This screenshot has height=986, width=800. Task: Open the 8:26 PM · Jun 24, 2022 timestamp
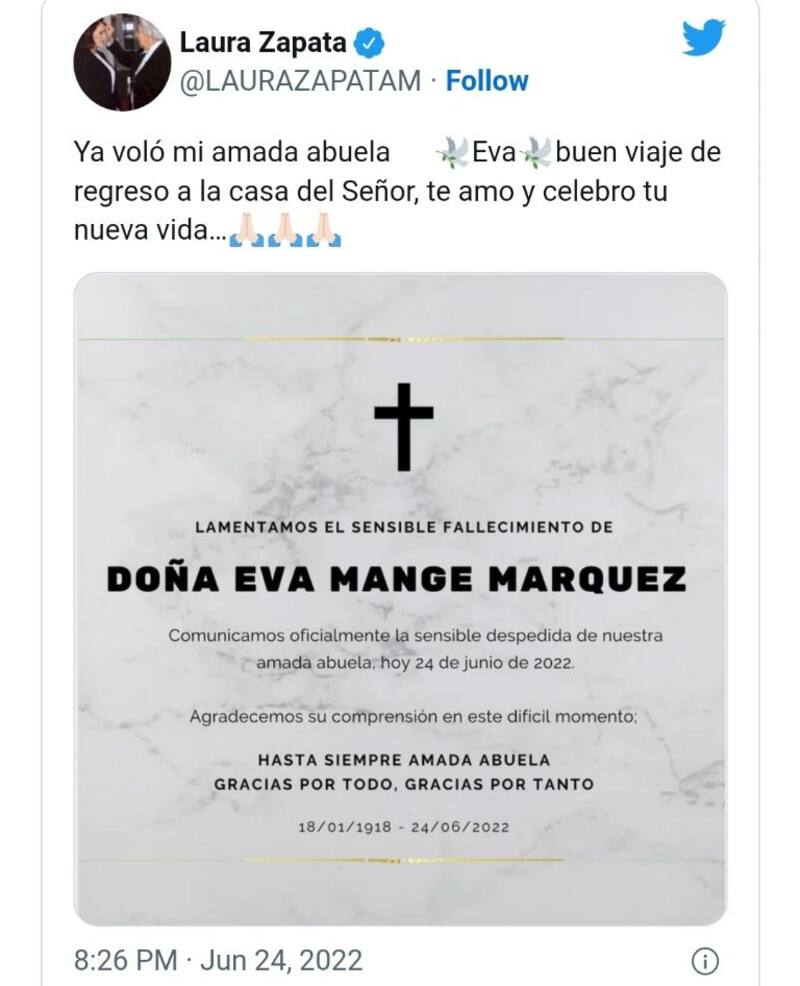tap(218, 961)
